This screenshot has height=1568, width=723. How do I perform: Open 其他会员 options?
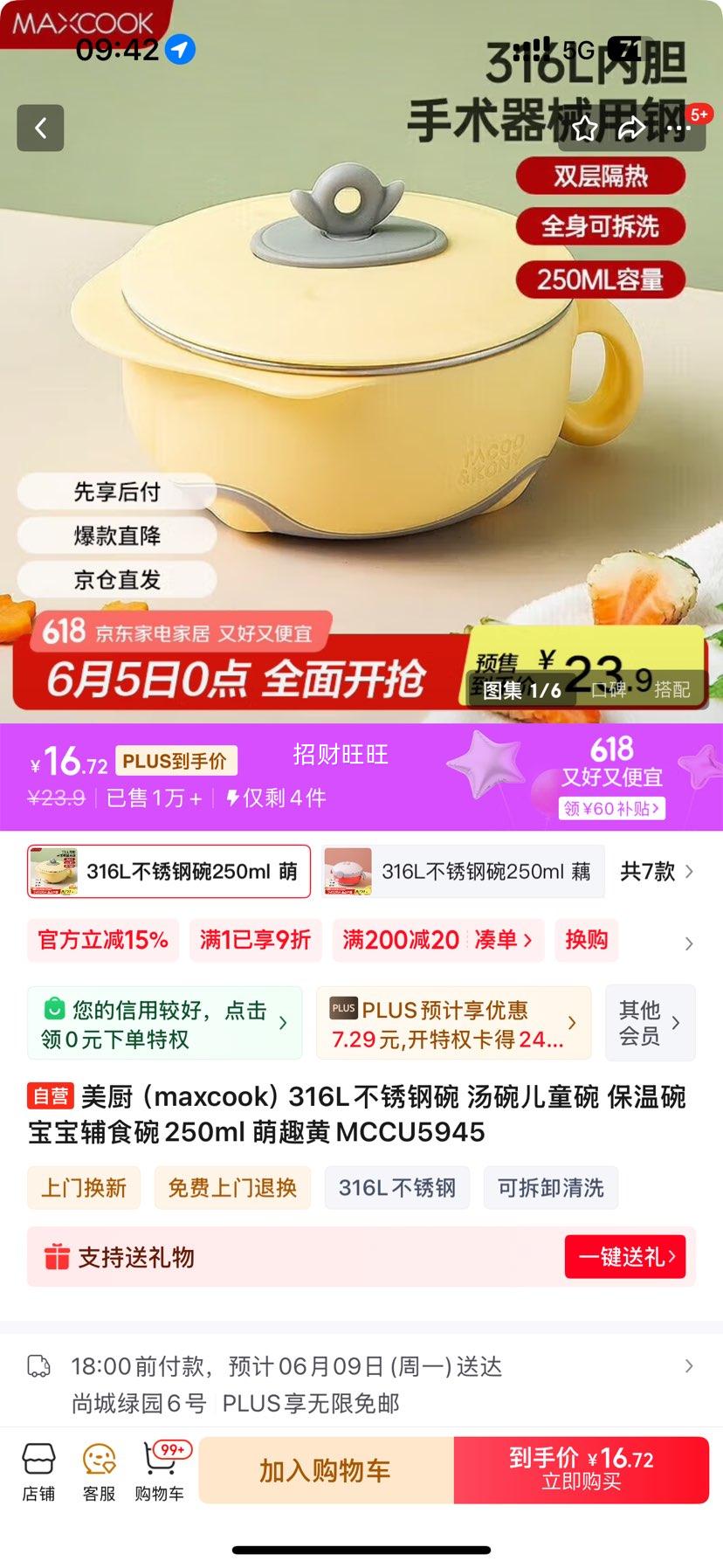coord(650,1023)
